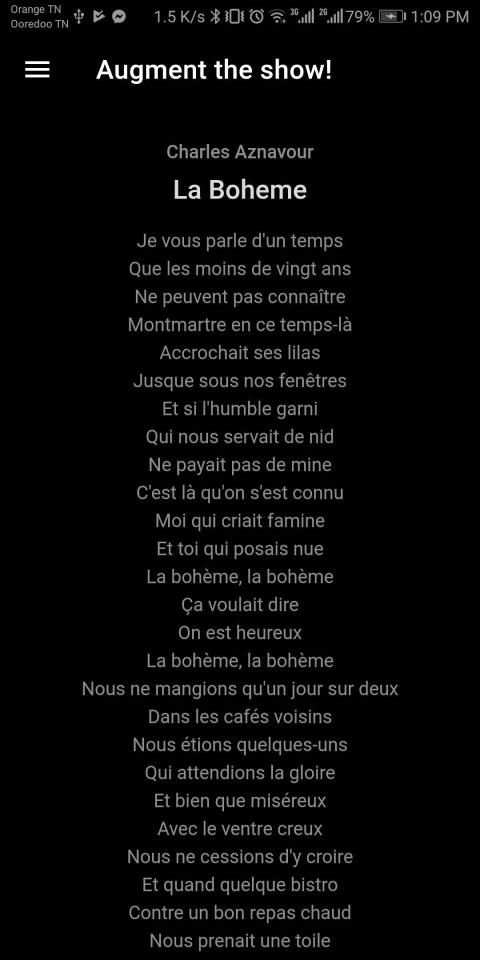
Task: Open the hamburger navigation drawer menu
Action: [37, 70]
